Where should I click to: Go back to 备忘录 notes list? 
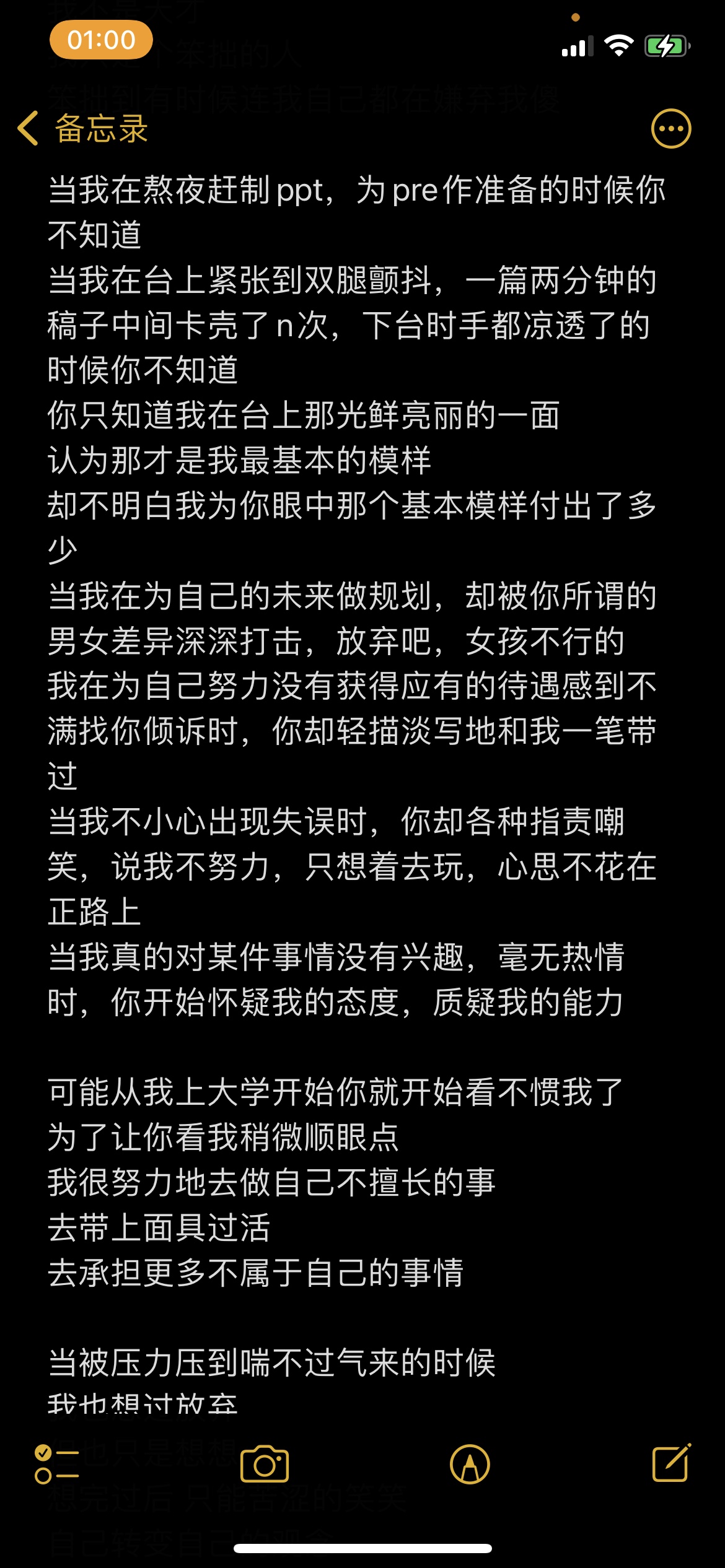[83, 129]
